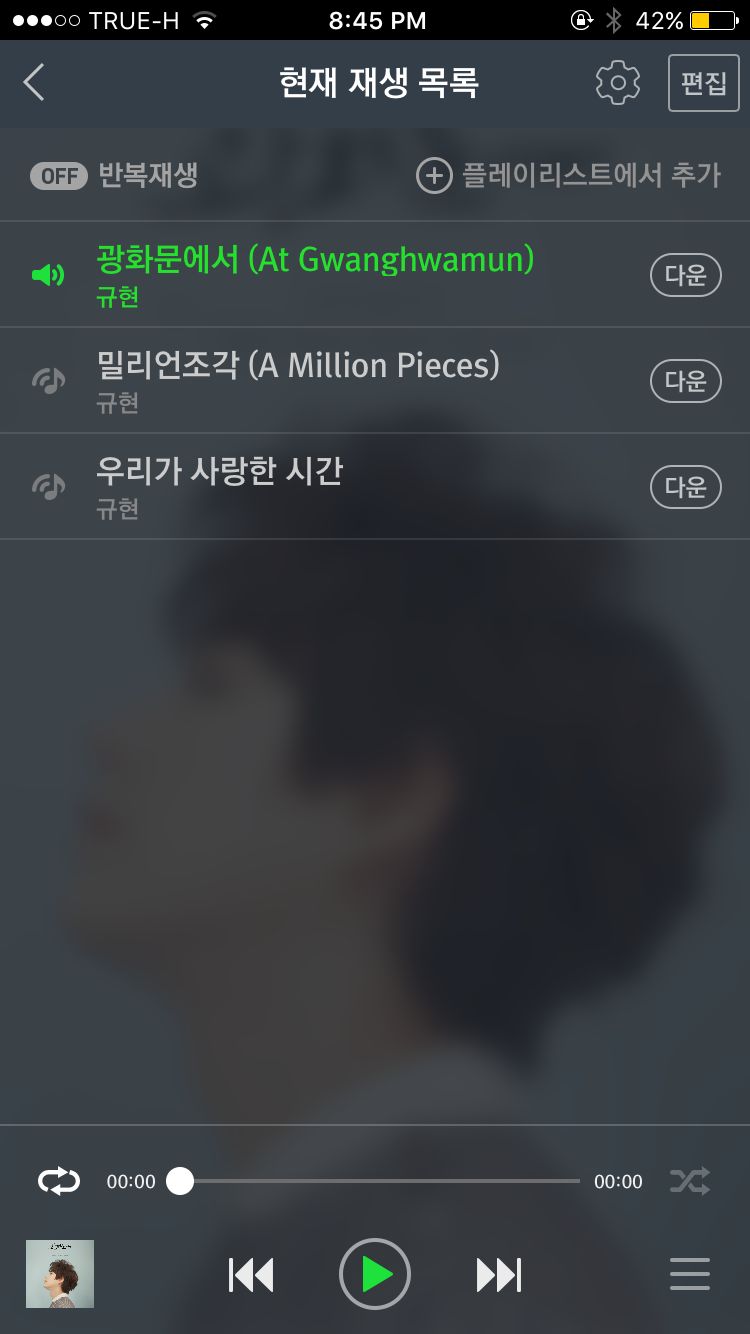Select the song 광화문에서 (At Gwanghwamun)

tap(315, 273)
